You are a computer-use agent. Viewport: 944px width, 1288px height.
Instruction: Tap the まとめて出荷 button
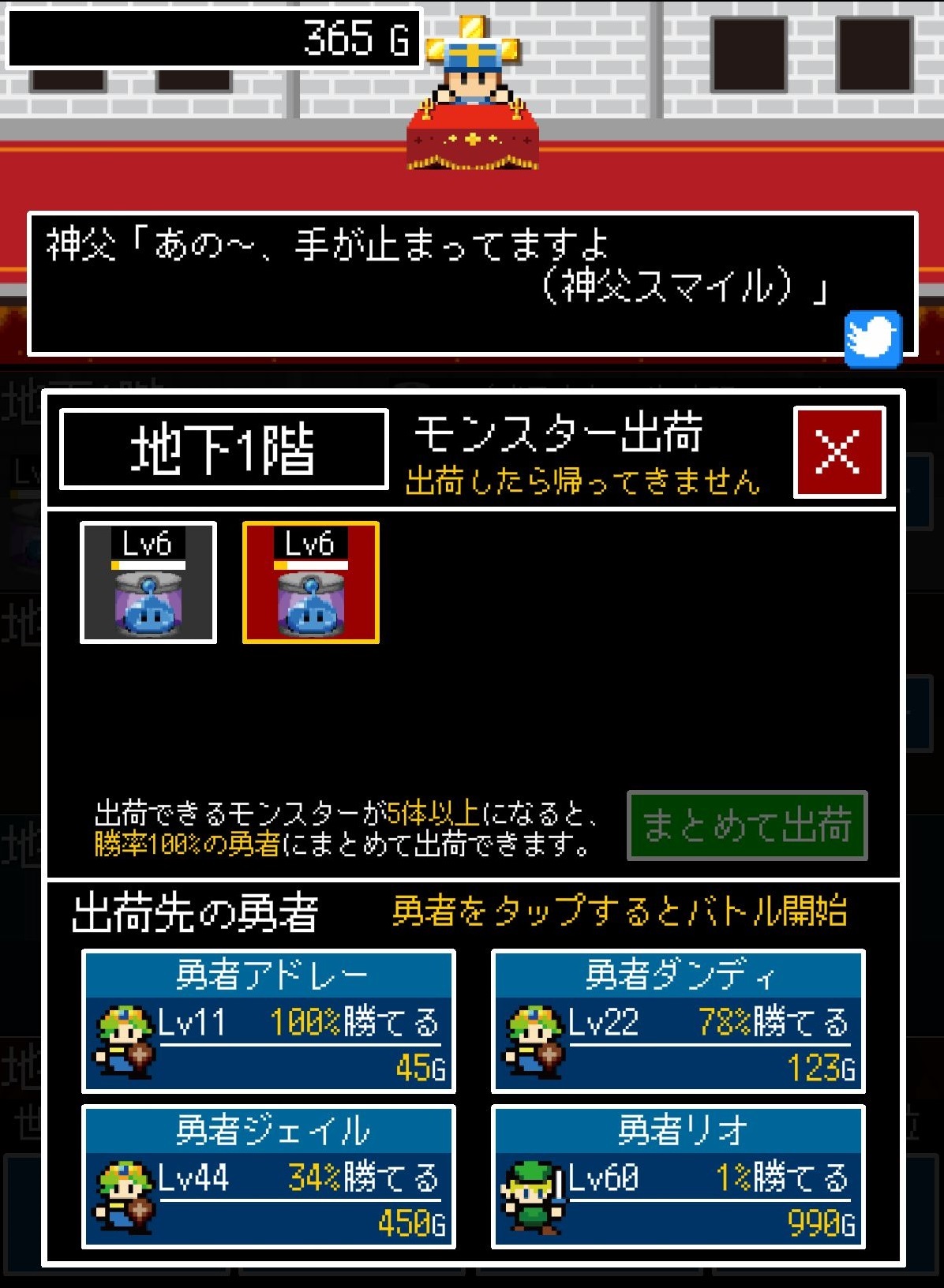pos(747,825)
